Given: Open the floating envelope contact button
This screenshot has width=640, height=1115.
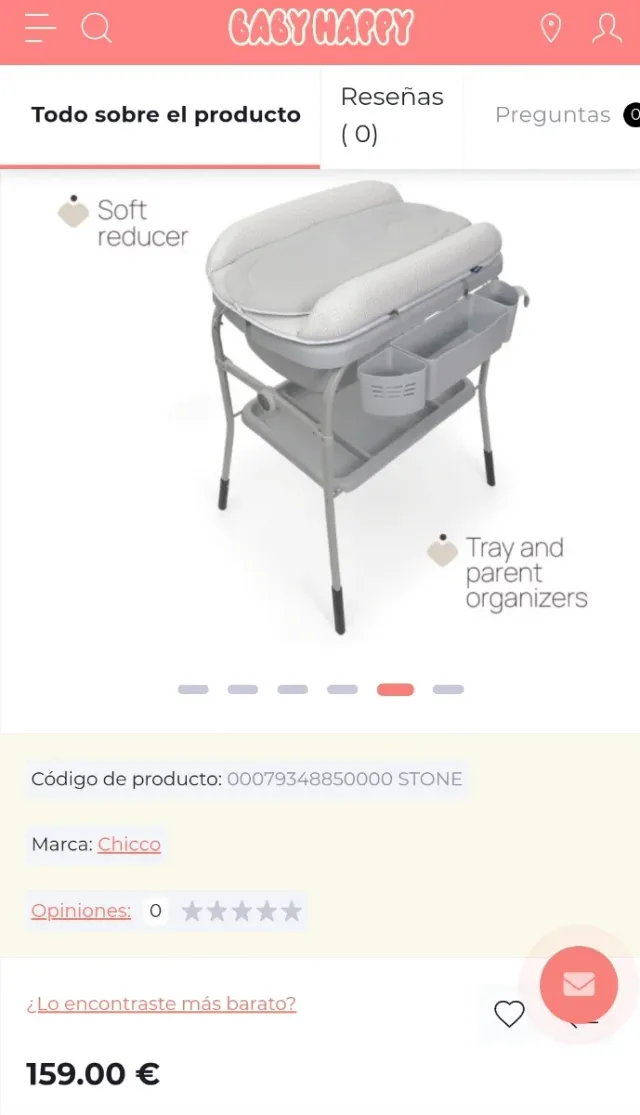Looking at the screenshot, I should coord(578,984).
